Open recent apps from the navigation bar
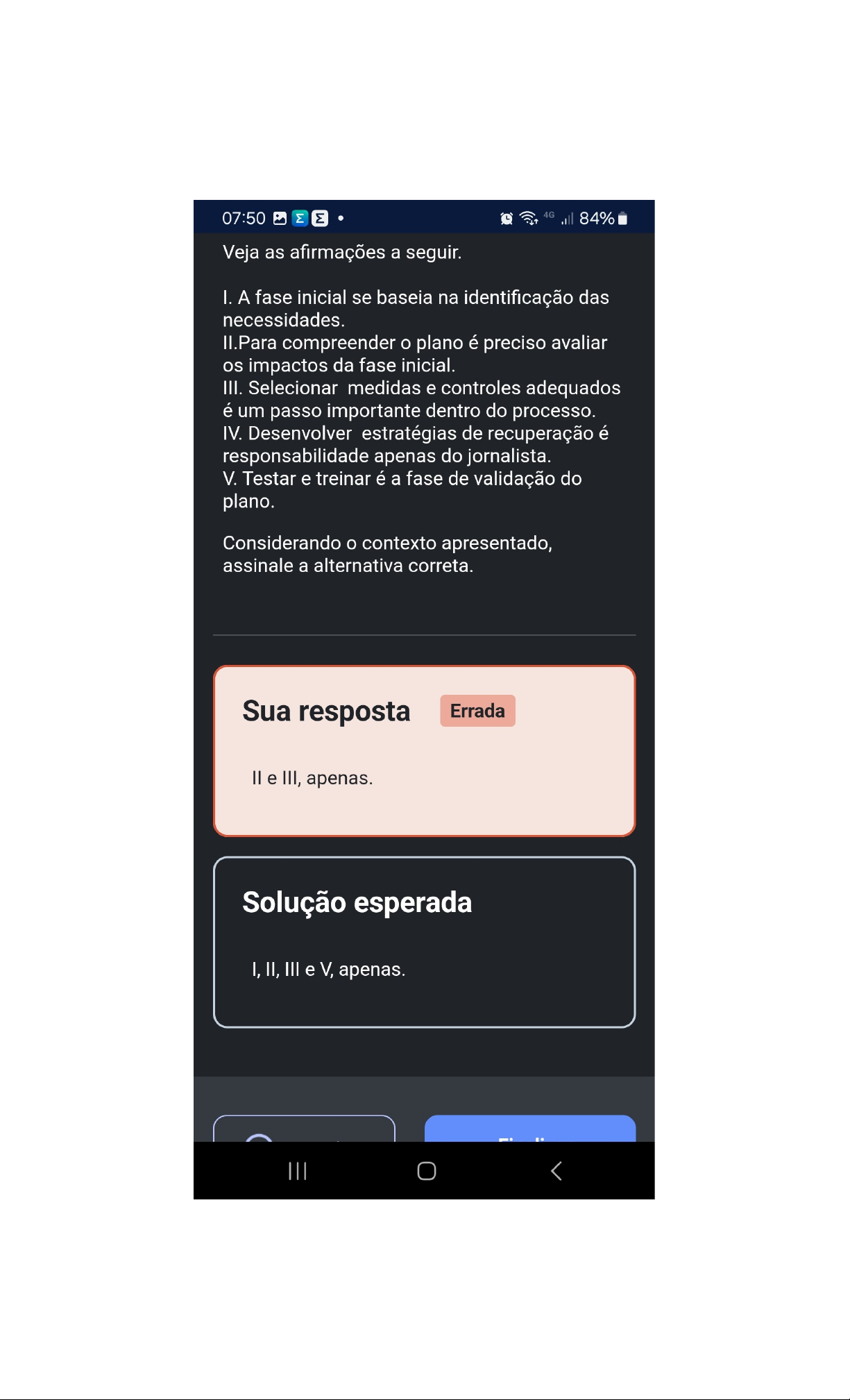Viewport: 850px width, 1400px height. [x=298, y=1172]
